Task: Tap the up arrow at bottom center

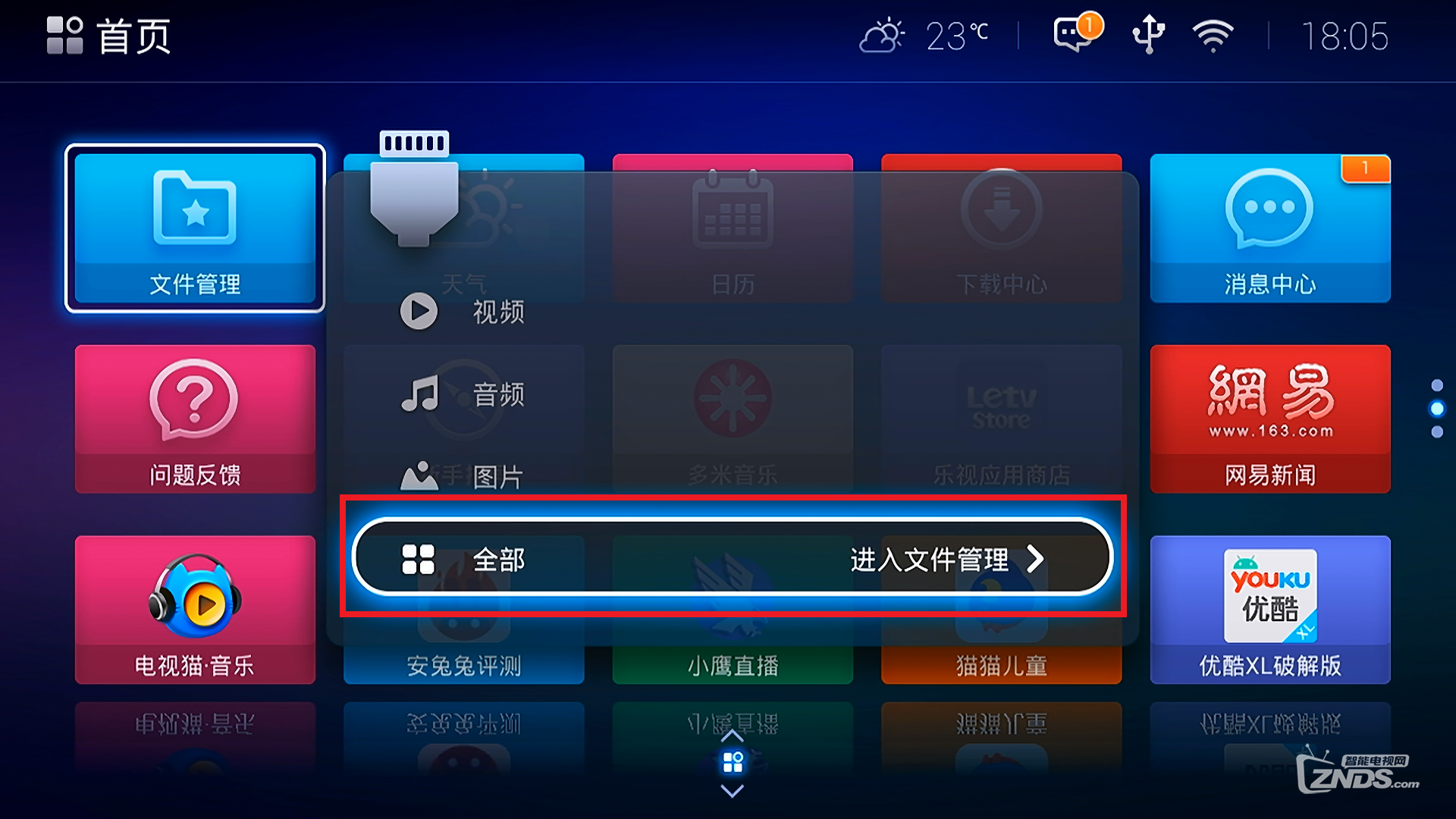Action: coord(732,736)
